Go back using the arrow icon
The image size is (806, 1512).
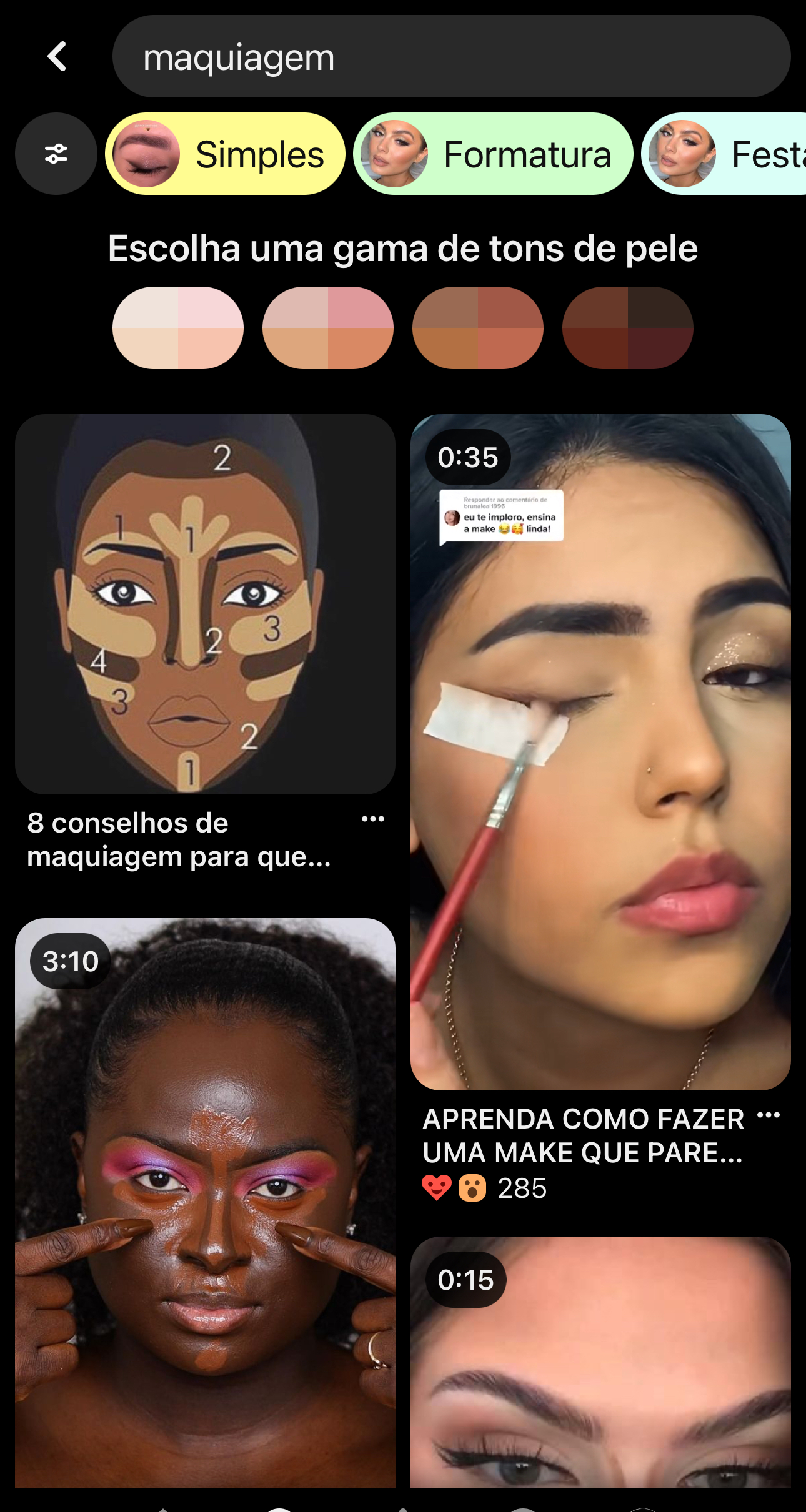[x=57, y=57]
